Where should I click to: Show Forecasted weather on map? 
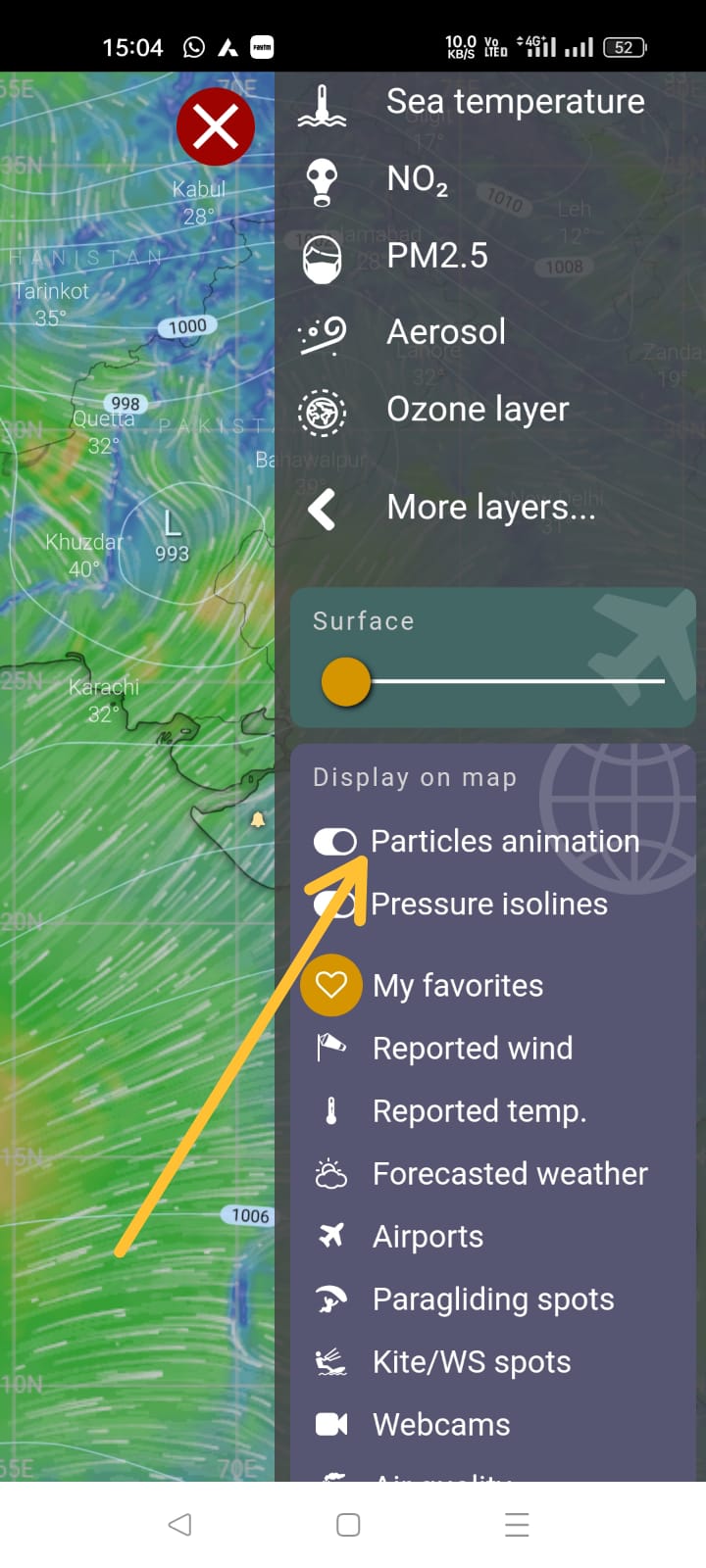click(509, 1173)
